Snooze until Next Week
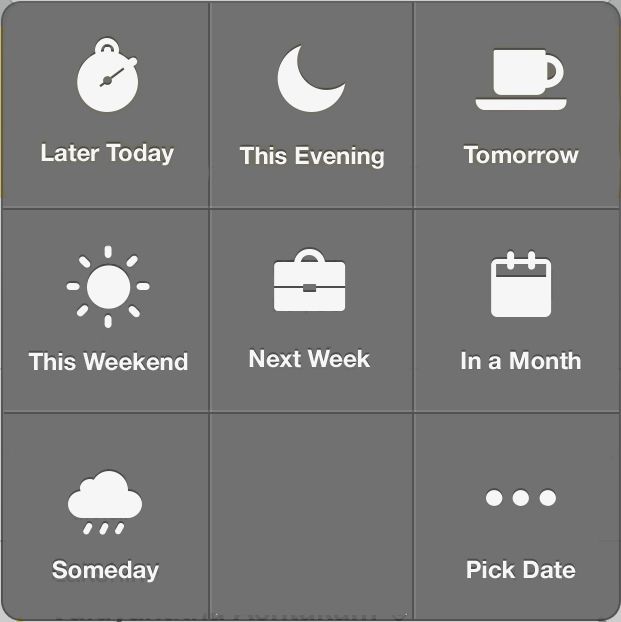This screenshot has height=622, width=621. click(x=310, y=311)
